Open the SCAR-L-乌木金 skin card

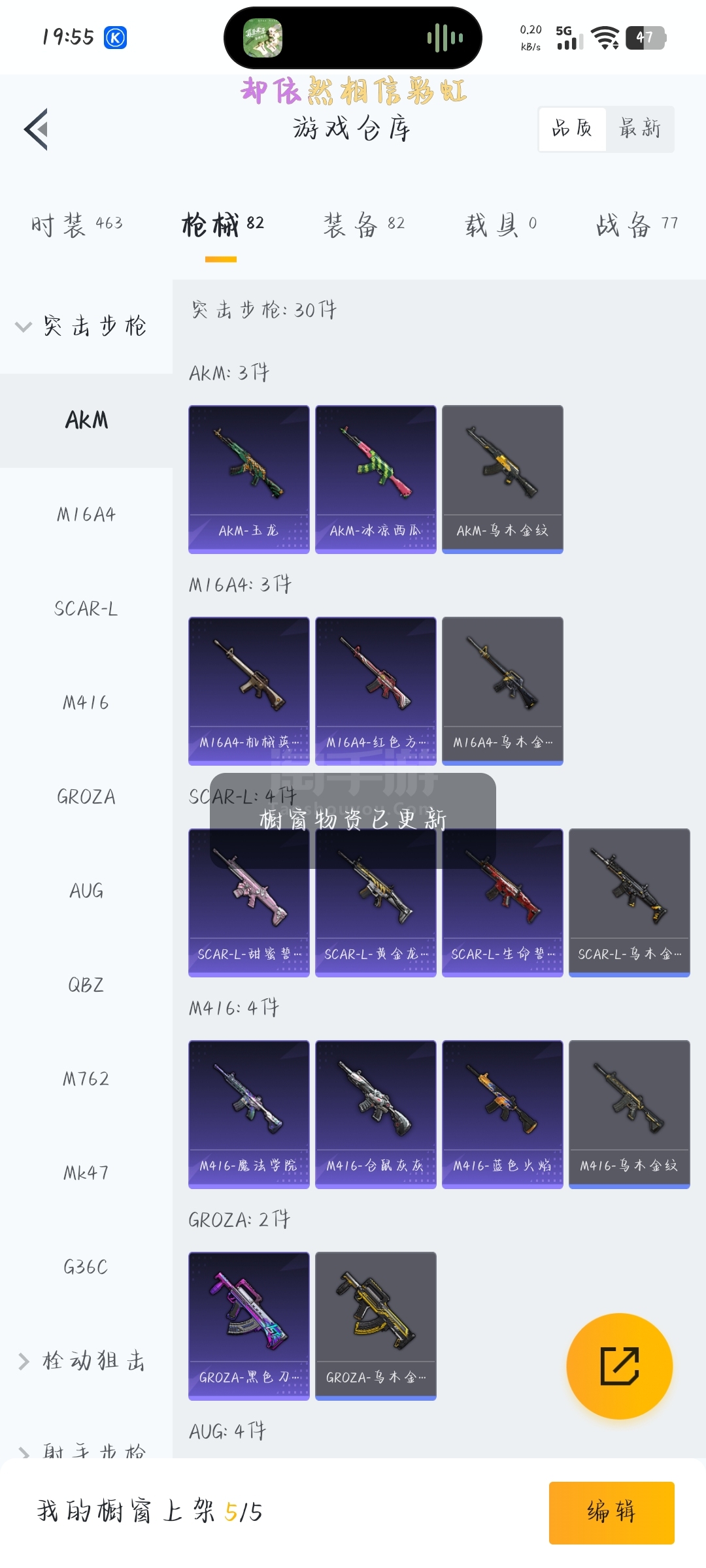point(629,902)
